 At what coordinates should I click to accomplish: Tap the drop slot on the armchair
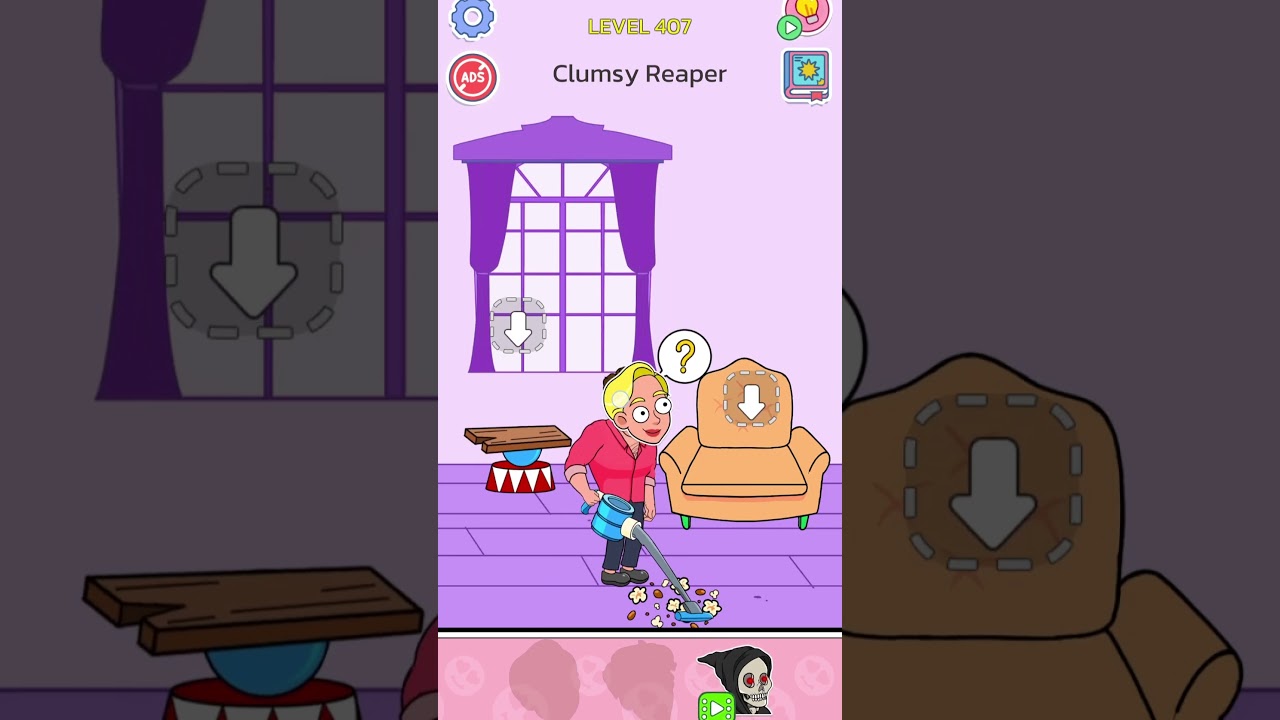click(751, 399)
